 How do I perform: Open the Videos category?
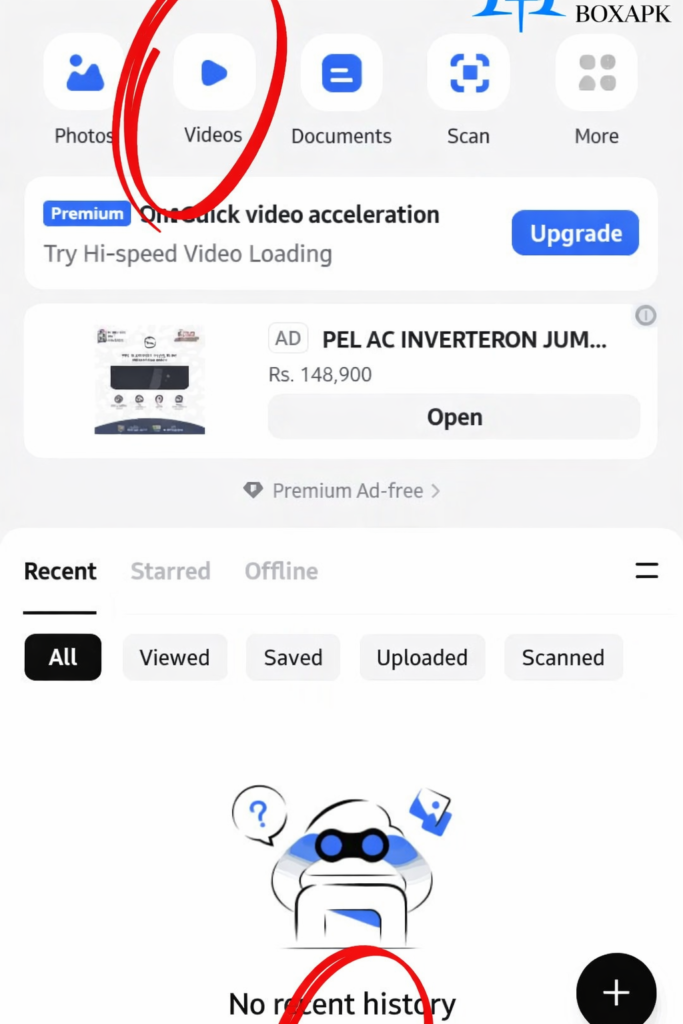(x=214, y=73)
